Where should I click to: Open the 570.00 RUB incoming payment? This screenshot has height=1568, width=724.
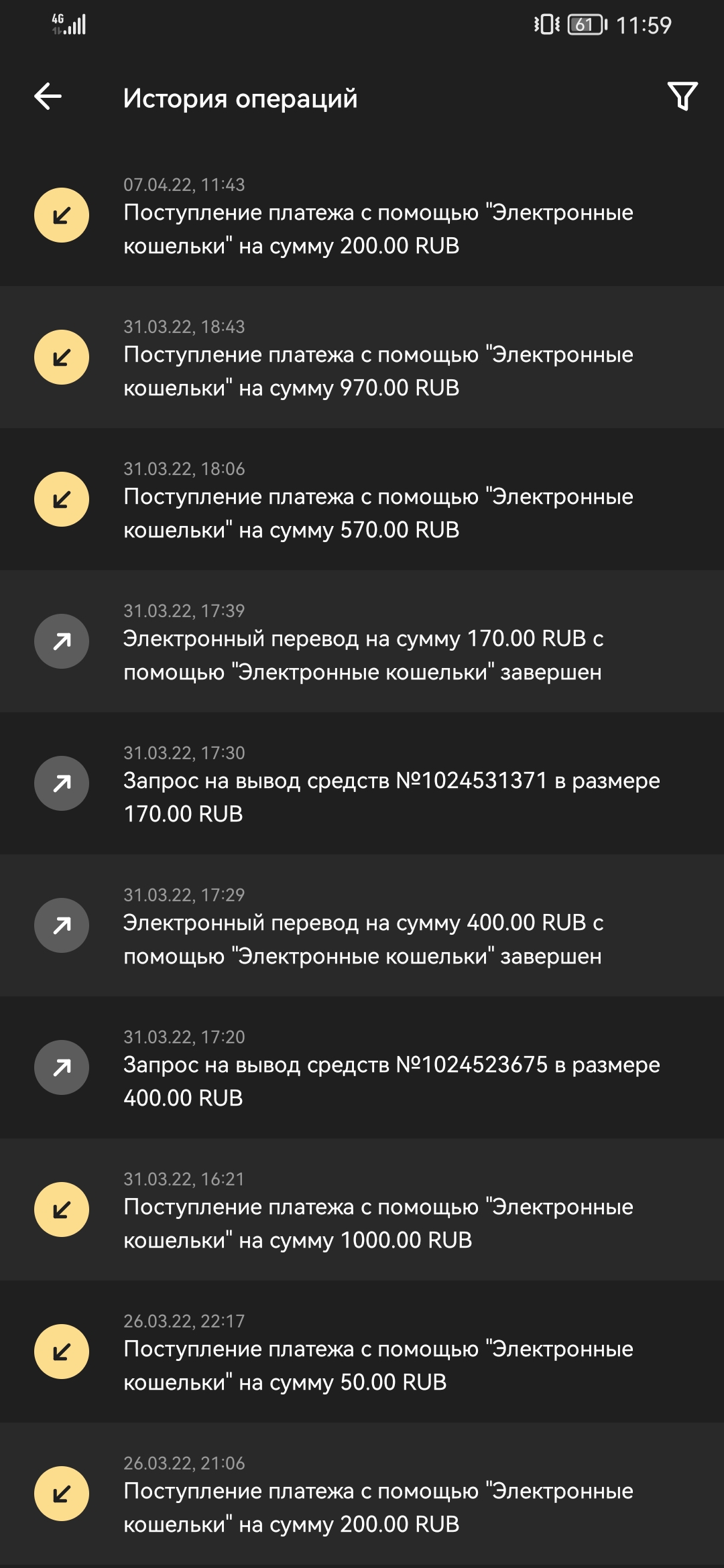coord(362,499)
